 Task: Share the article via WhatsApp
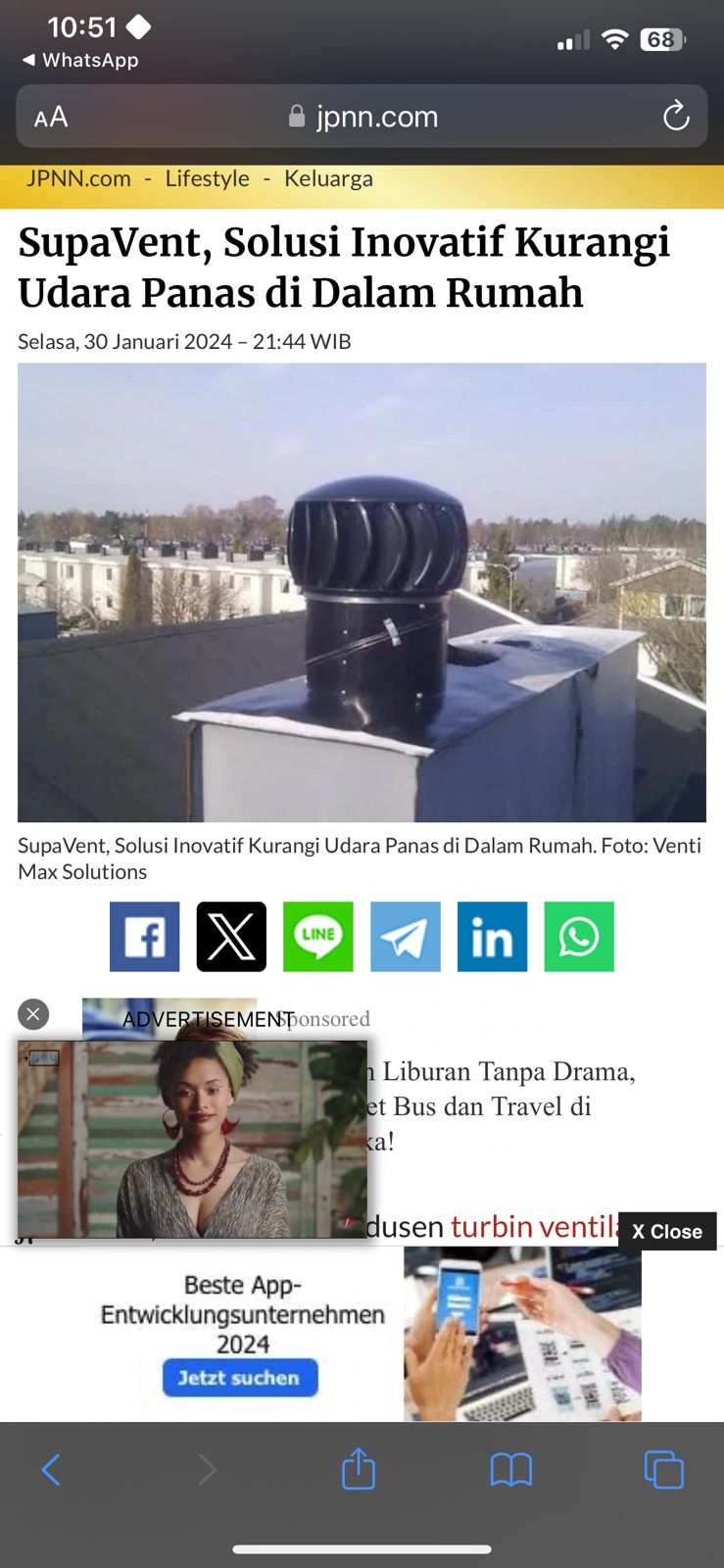coord(578,937)
